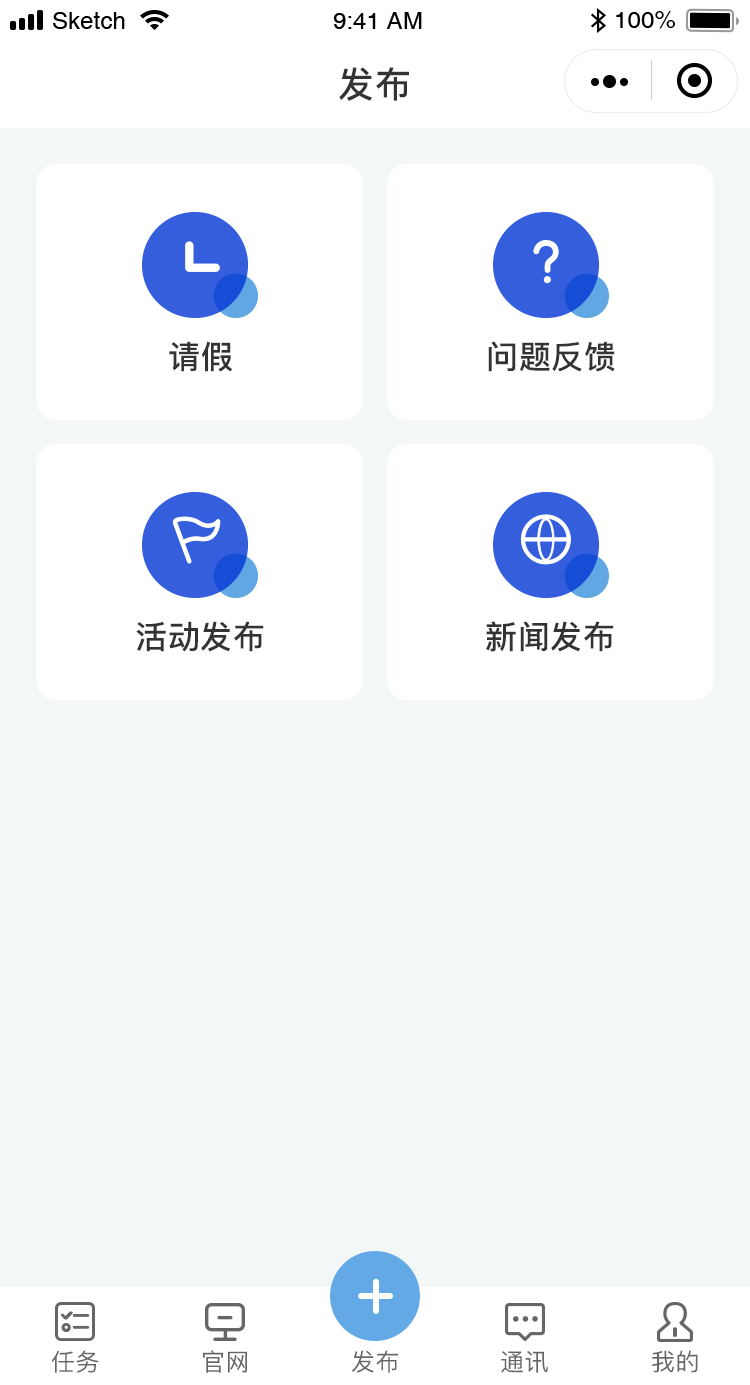Open the 新闻发布 news card

[550, 572]
